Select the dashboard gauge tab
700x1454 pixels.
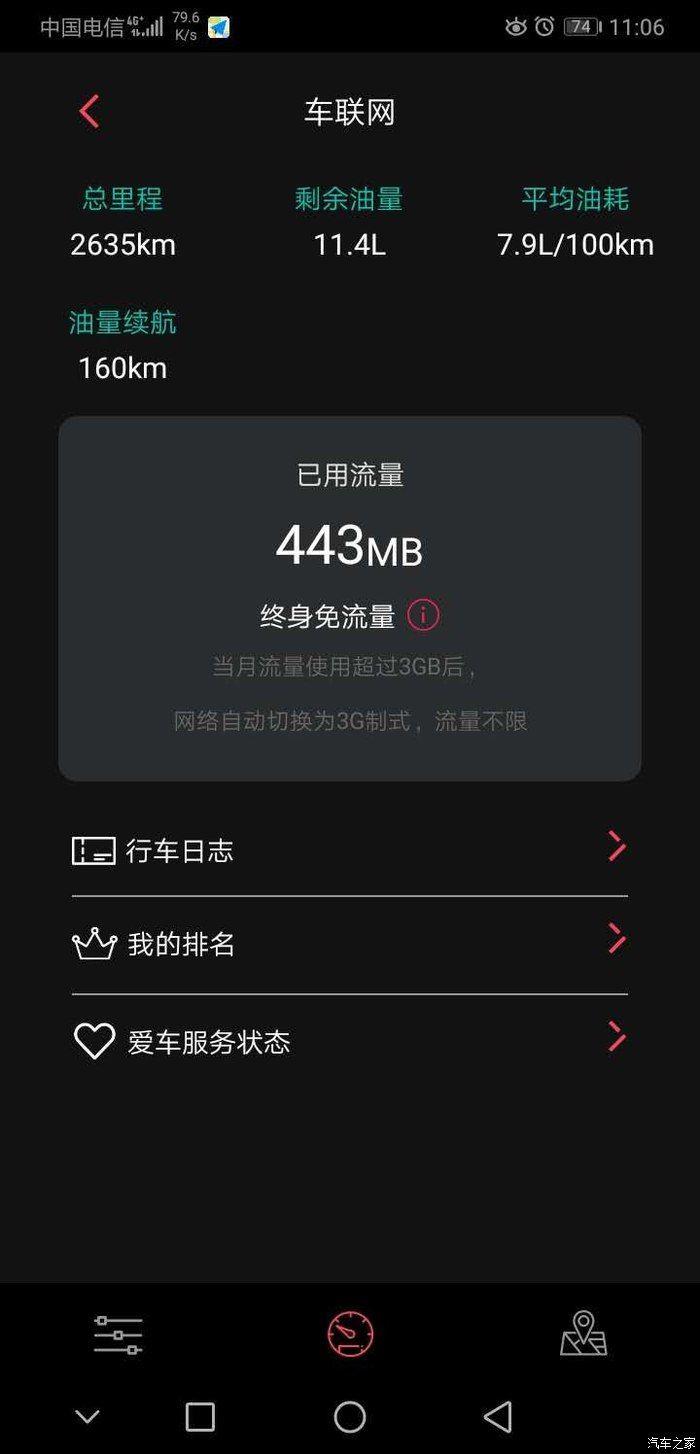(350, 1334)
